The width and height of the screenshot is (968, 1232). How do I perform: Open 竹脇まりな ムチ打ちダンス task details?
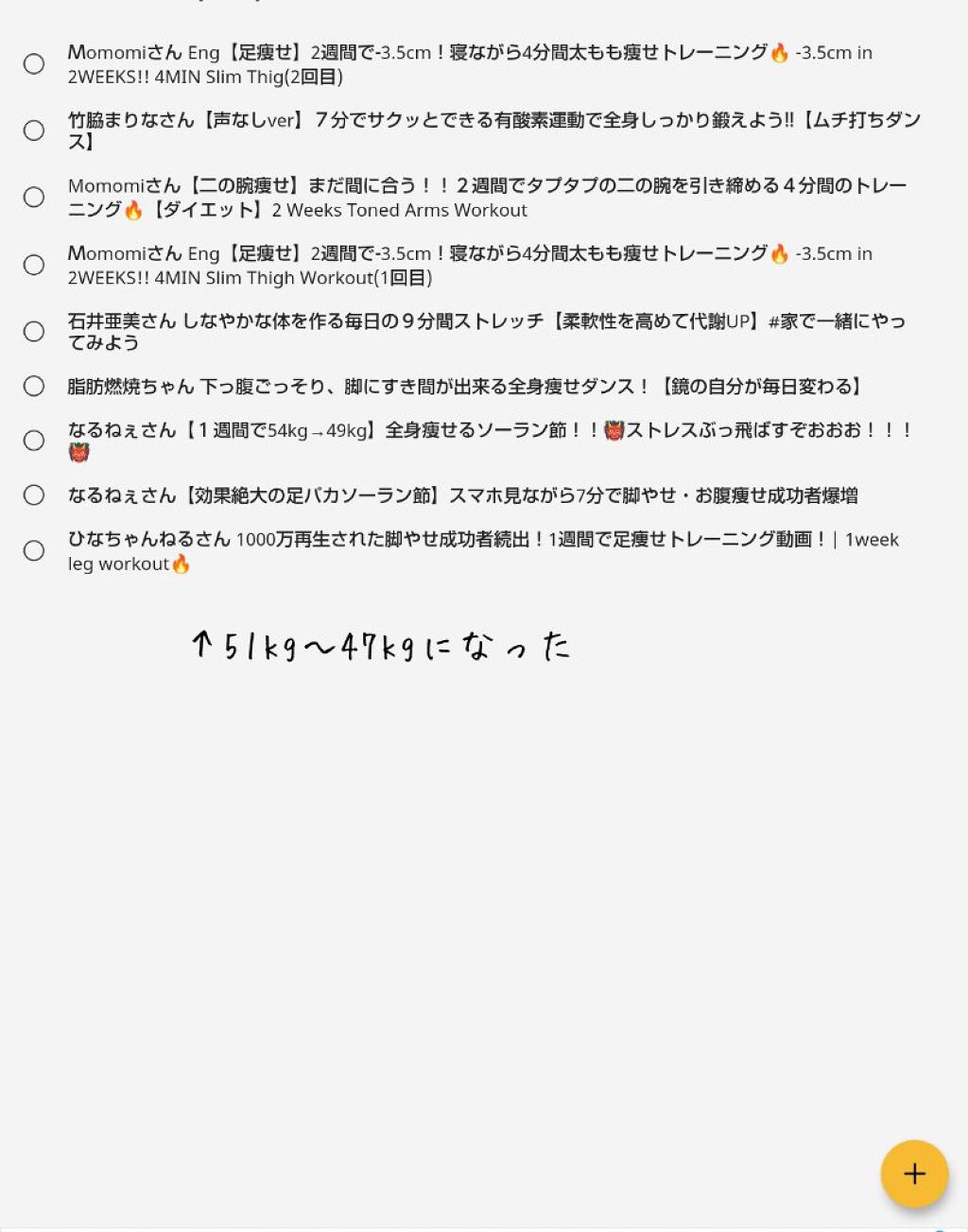coord(492,130)
